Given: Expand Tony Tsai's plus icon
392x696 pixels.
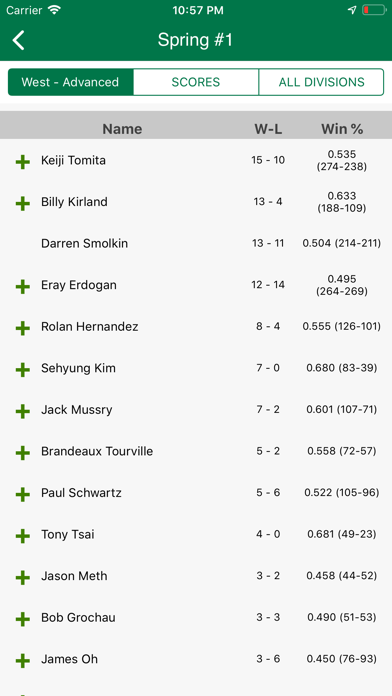Looking at the screenshot, I should pyautogui.click(x=23, y=536).
